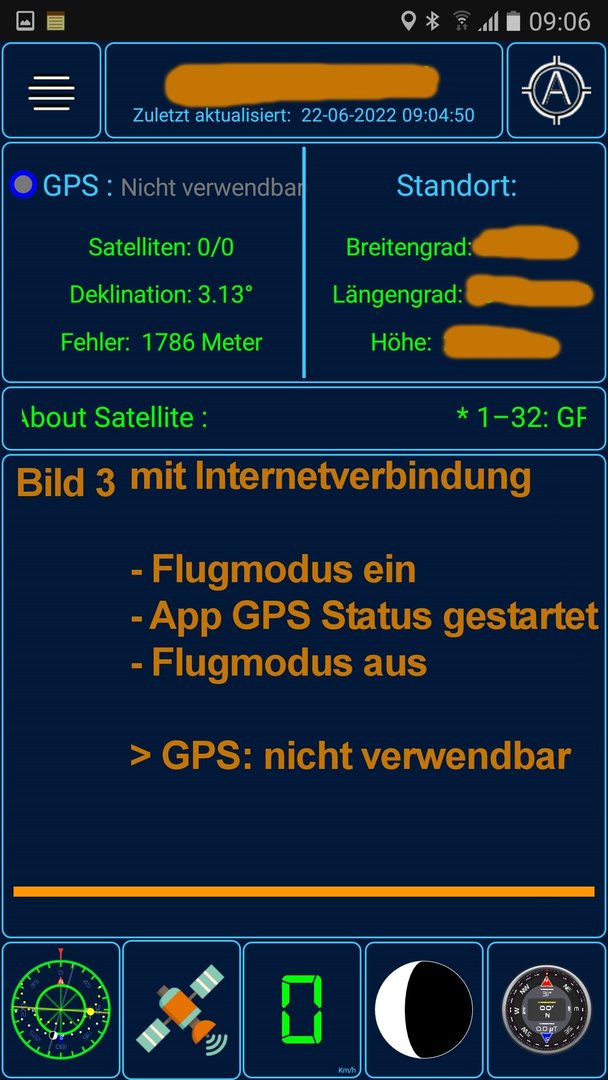This screenshot has width=608, height=1080.
Task: Open the compass view
Action: tap(546, 1009)
